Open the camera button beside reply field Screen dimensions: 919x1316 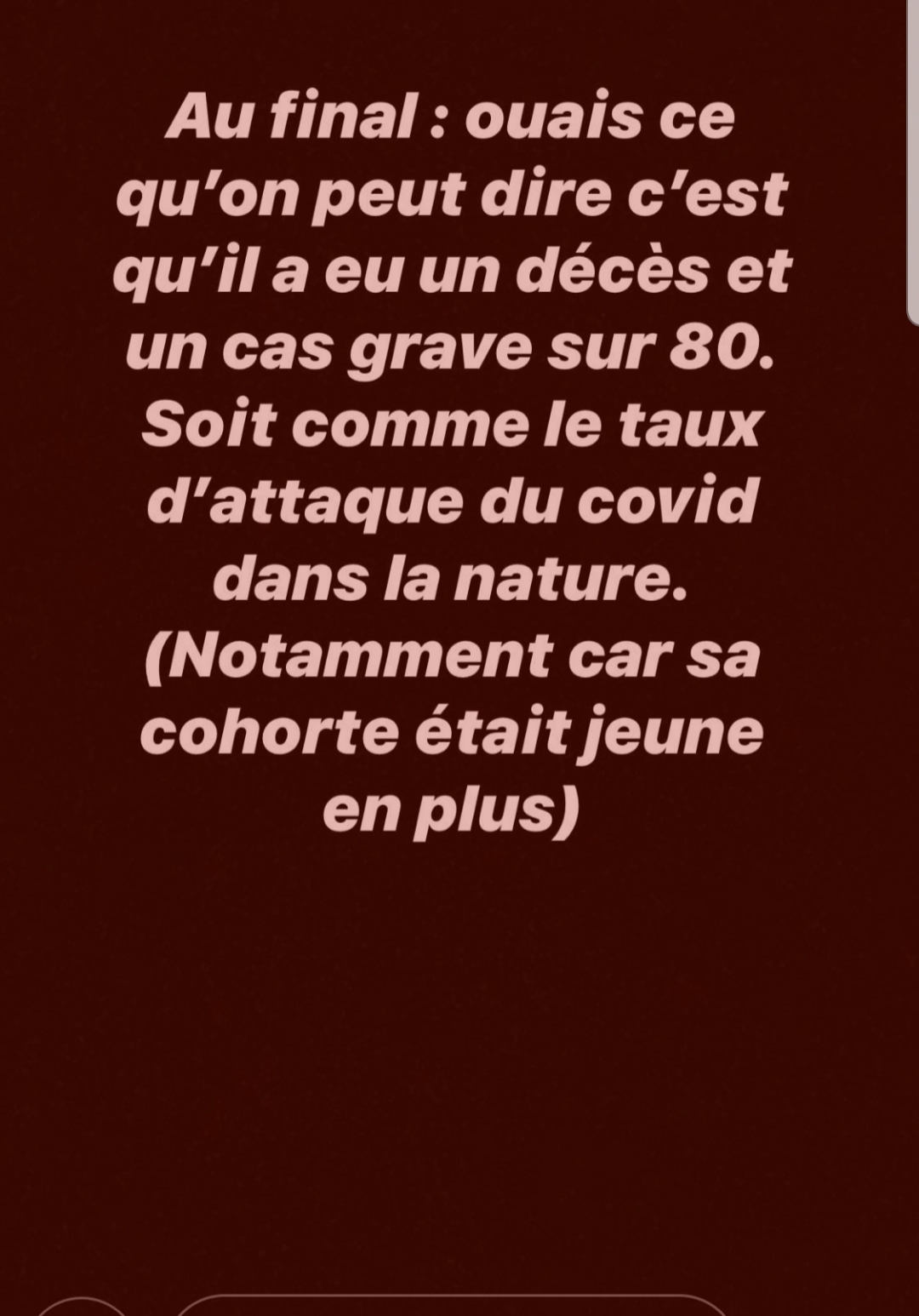pos(83,1308)
